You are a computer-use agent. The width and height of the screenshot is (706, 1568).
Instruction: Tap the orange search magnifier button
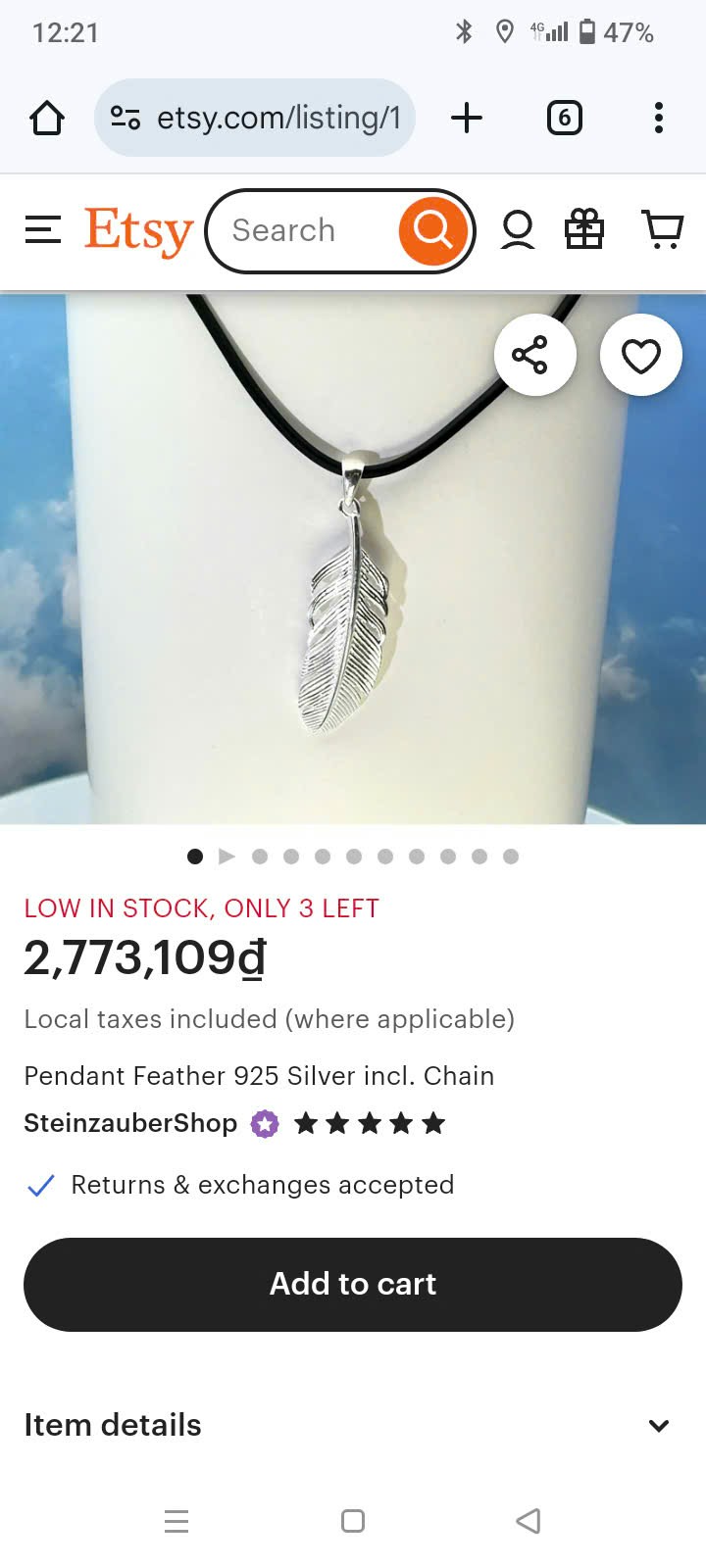point(433,230)
